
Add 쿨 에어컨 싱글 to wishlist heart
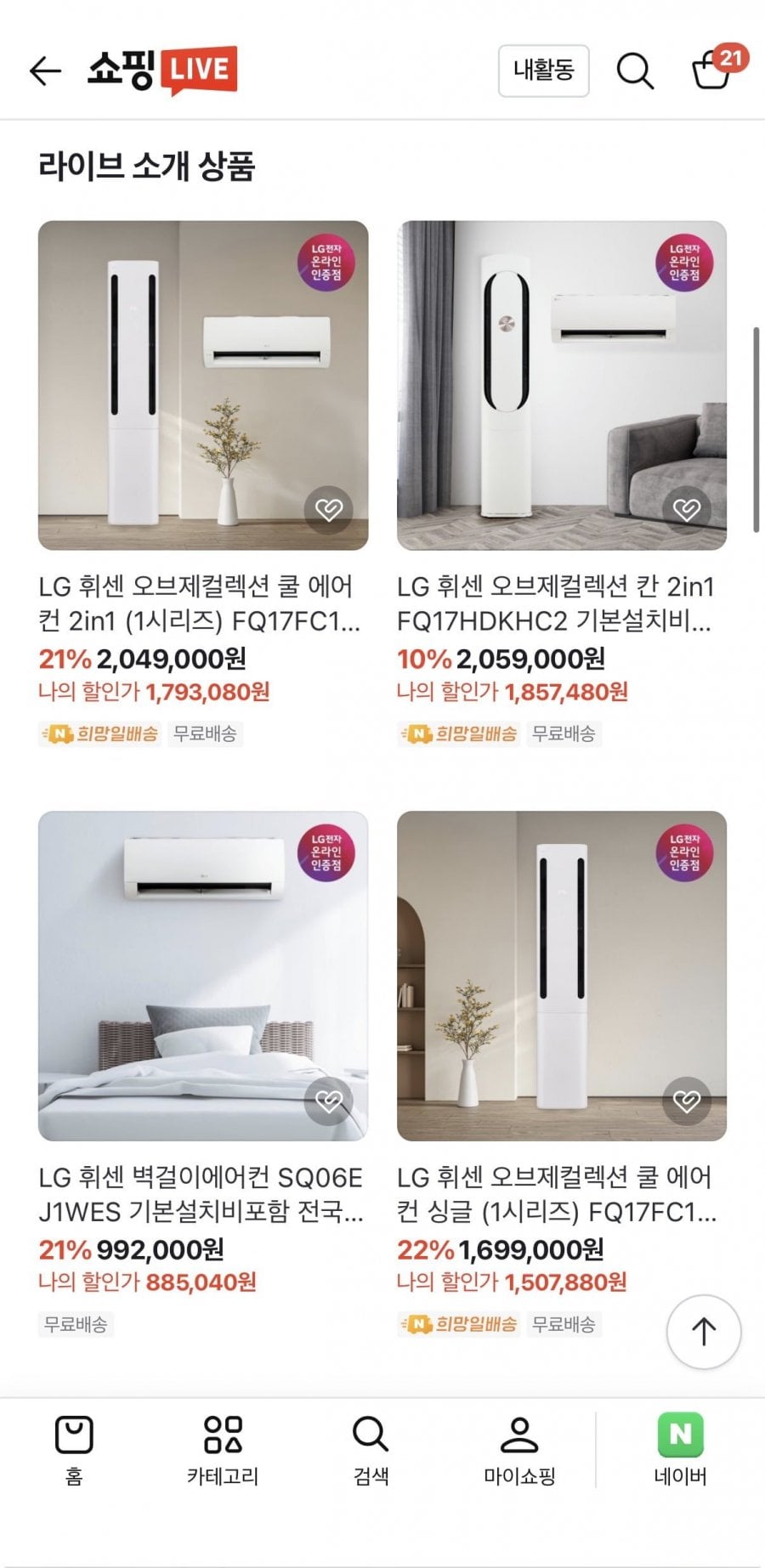coord(687,1101)
